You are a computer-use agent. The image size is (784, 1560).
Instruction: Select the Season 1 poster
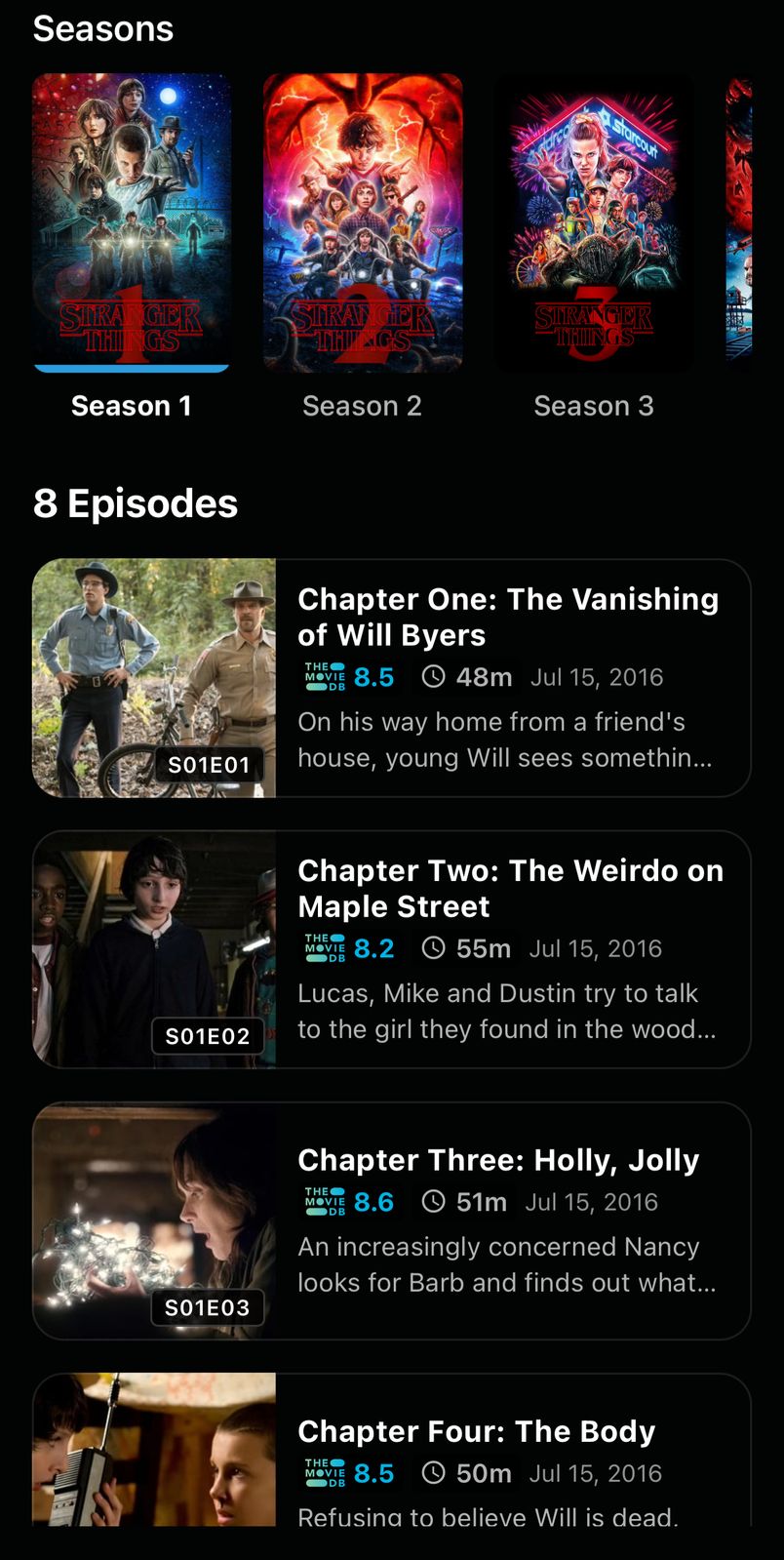coord(132,222)
